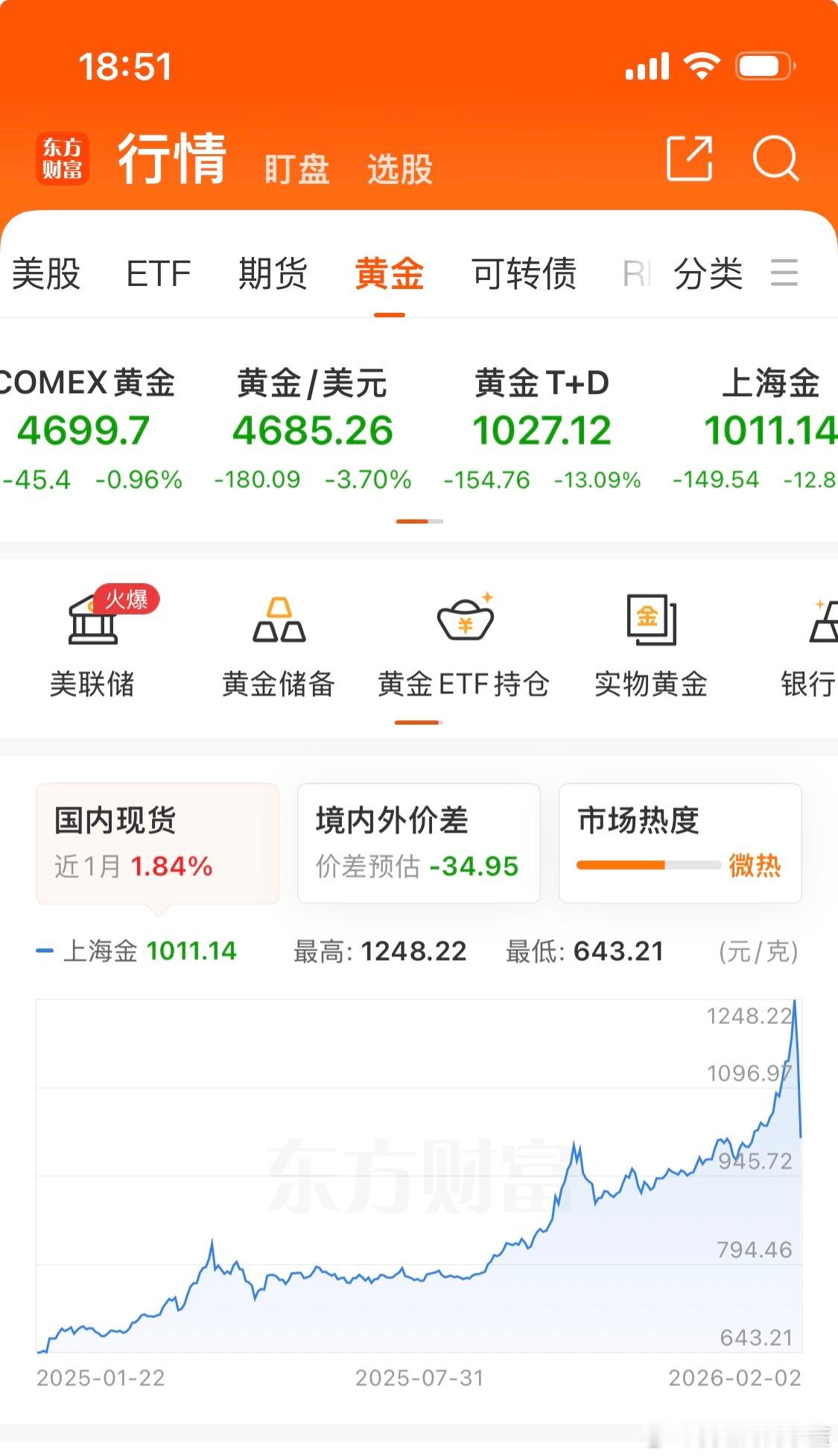Select the 境内外价差 price spread card
Screen dimensions: 838x1456
click(417, 842)
